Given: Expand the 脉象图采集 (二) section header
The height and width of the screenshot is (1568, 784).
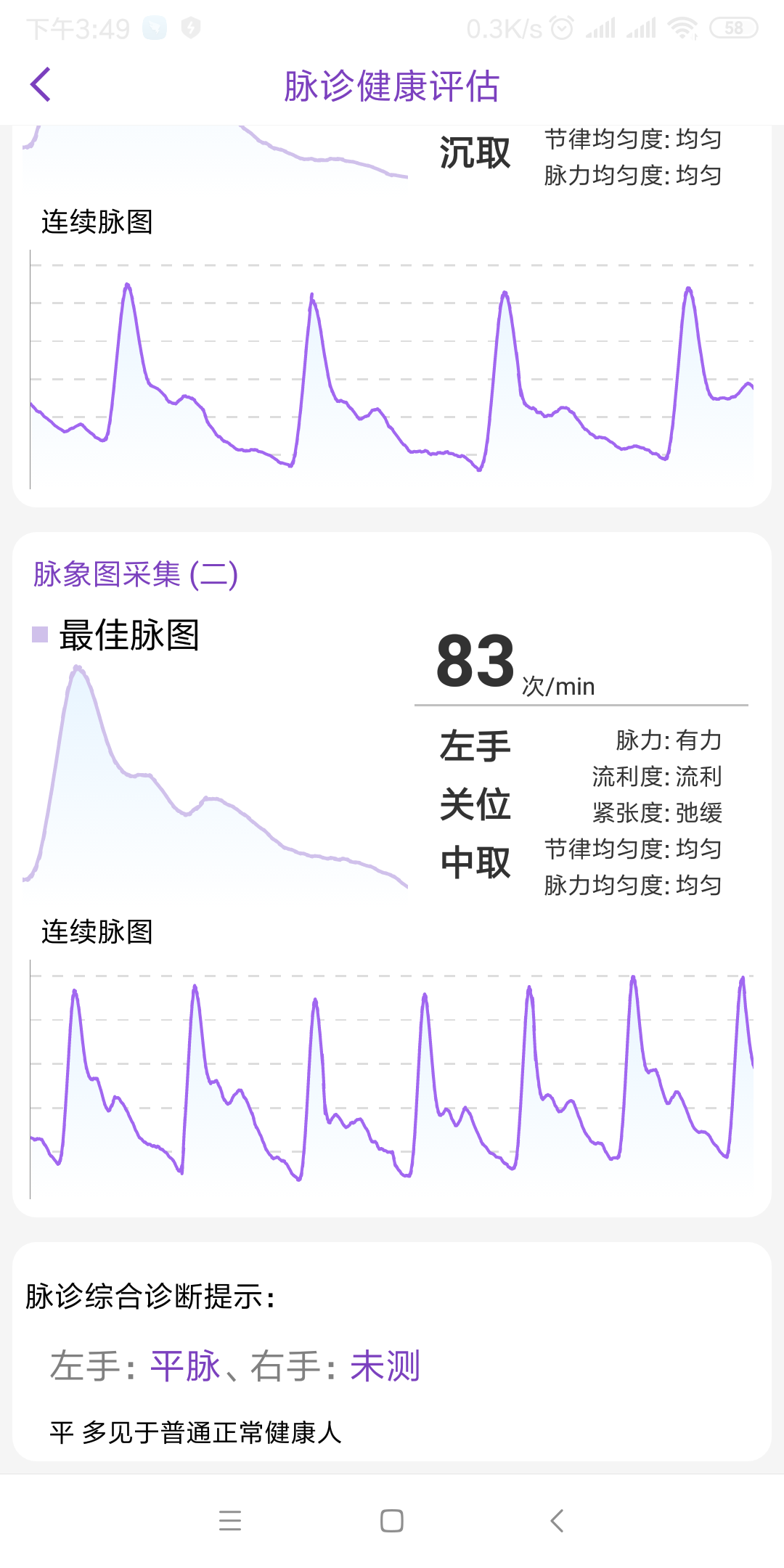Looking at the screenshot, I should [134, 575].
